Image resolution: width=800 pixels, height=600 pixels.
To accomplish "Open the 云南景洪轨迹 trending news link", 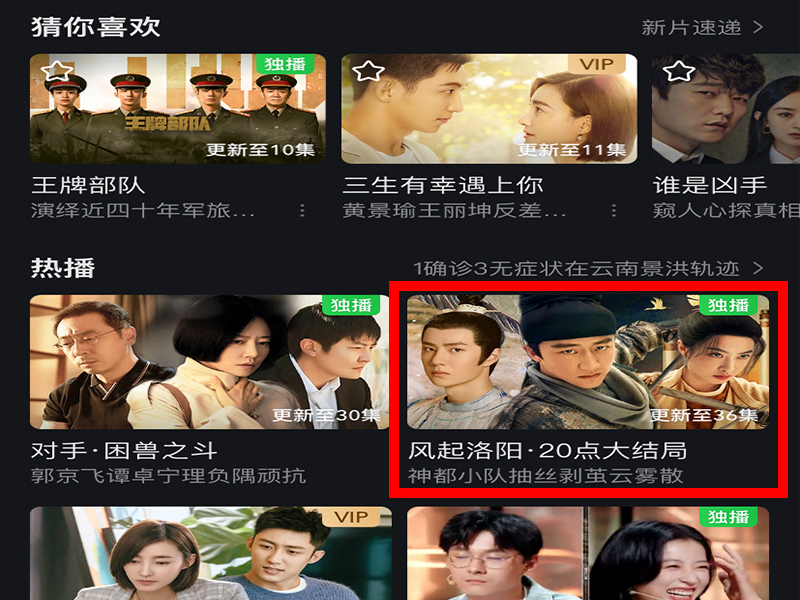I will 588,268.
